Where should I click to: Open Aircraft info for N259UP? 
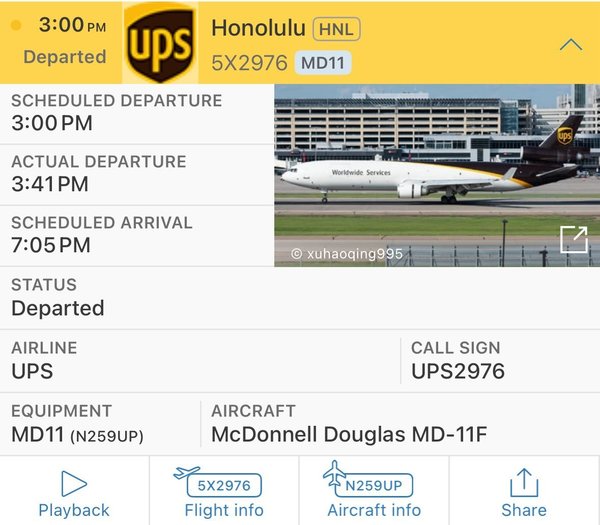point(373,493)
